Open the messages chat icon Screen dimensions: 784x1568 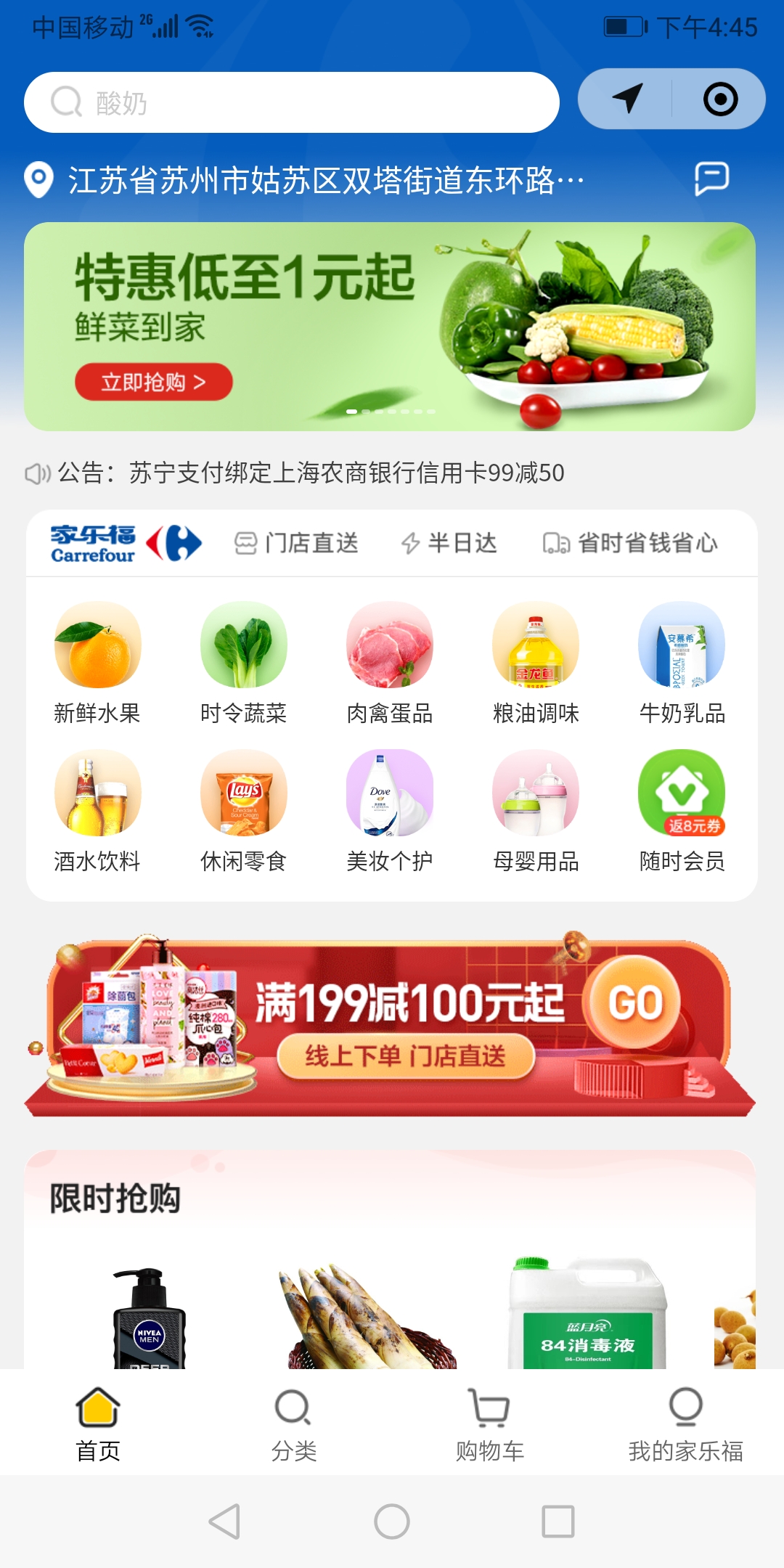point(711,179)
